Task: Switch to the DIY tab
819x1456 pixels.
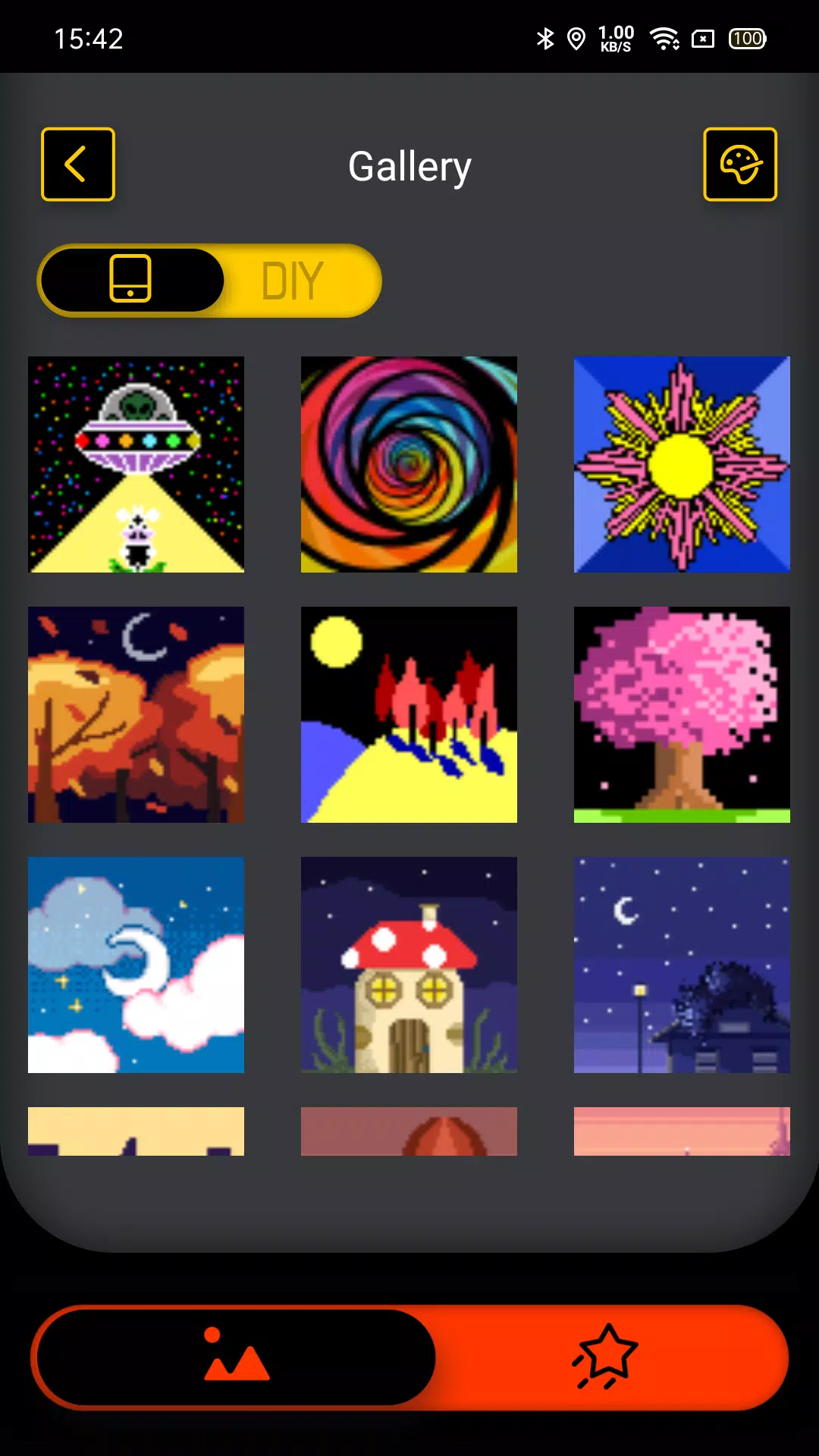Action: [x=293, y=281]
